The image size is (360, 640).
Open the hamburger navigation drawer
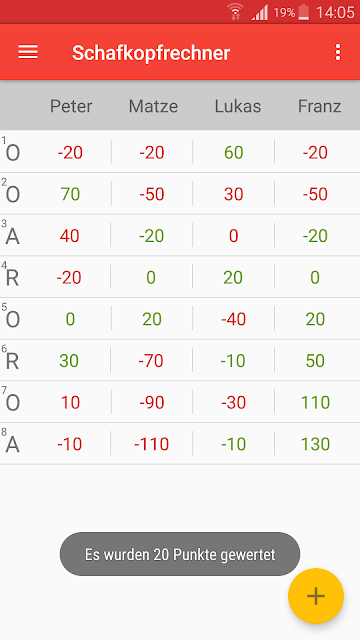pos(28,52)
